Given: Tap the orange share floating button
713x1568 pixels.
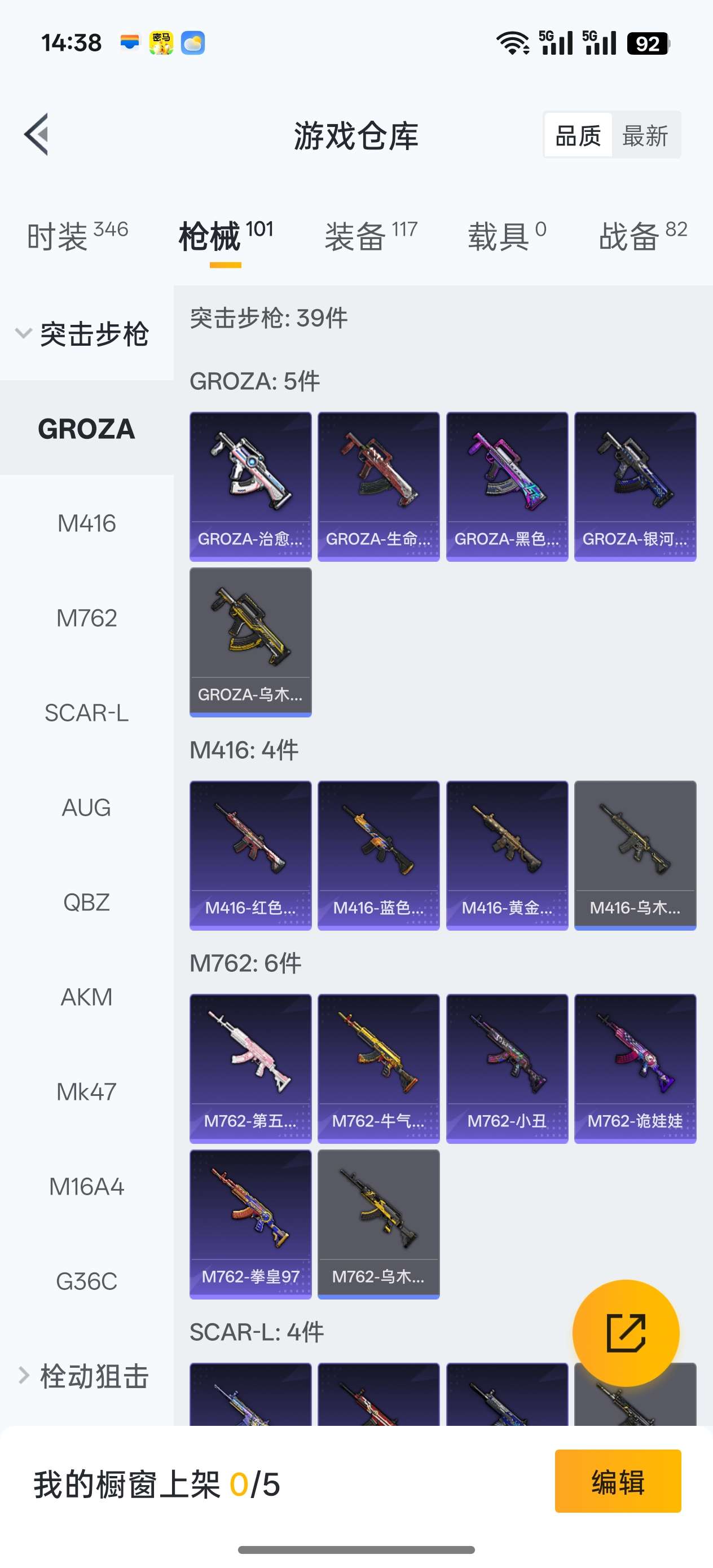Looking at the screenshot, I should coord(626,1332).
